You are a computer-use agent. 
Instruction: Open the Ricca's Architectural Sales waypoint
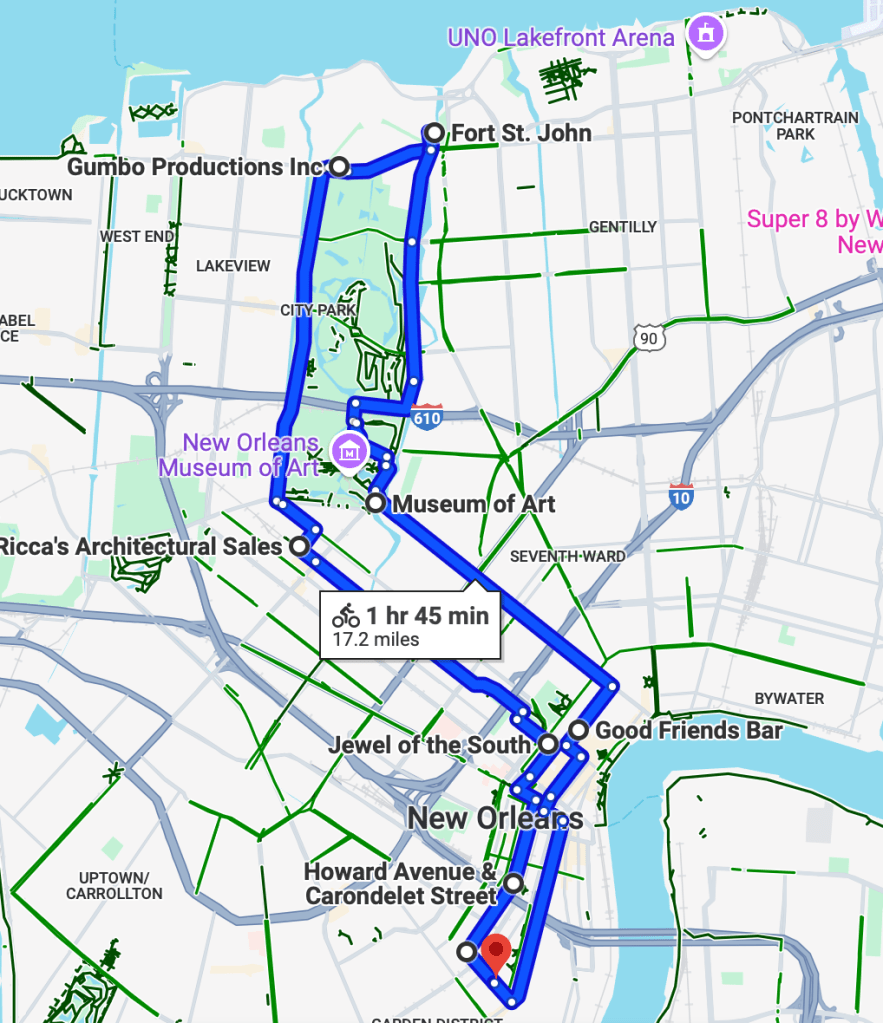[299, 546]
